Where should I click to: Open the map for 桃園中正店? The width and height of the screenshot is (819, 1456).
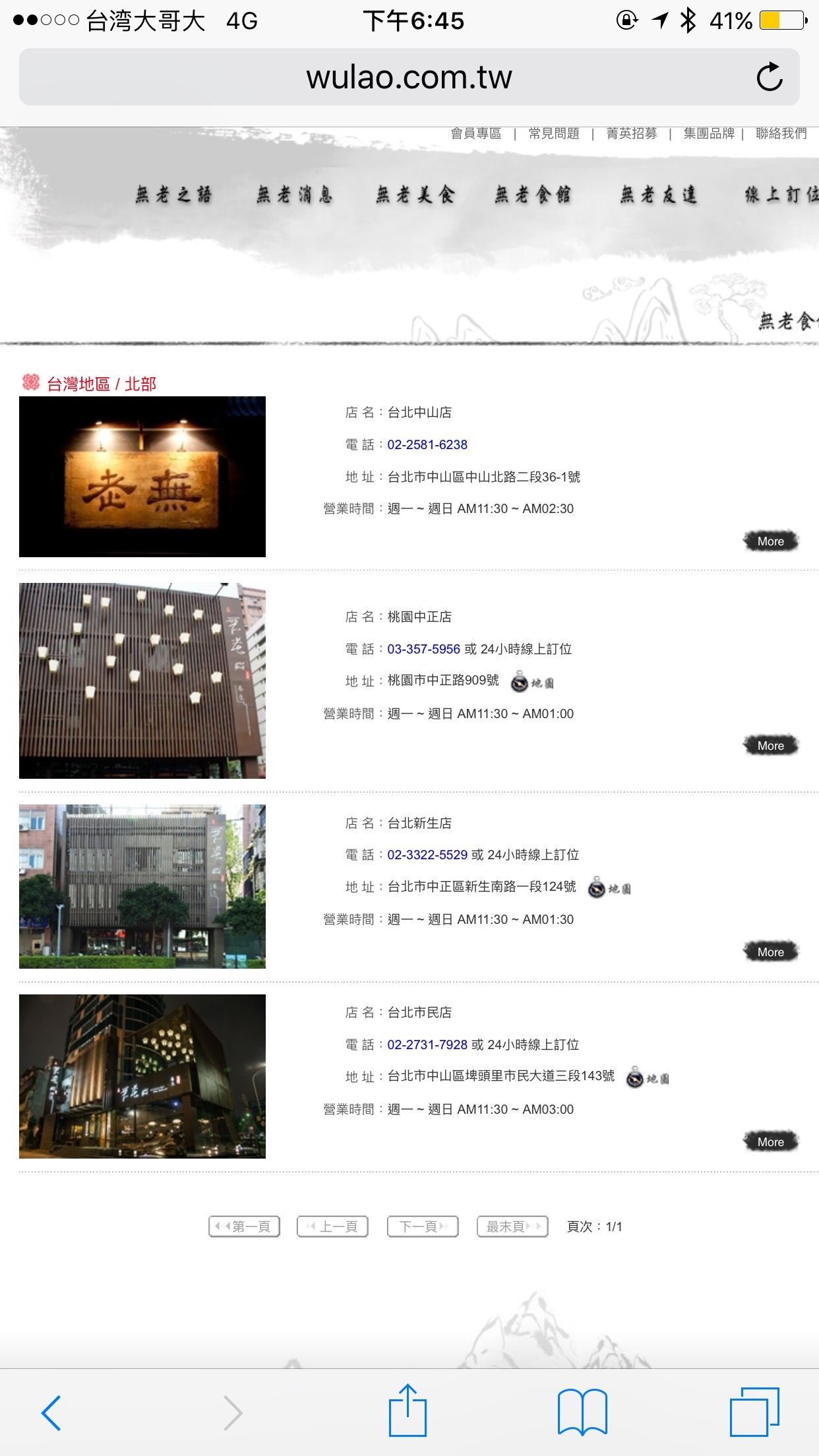[x=533, y=682]
